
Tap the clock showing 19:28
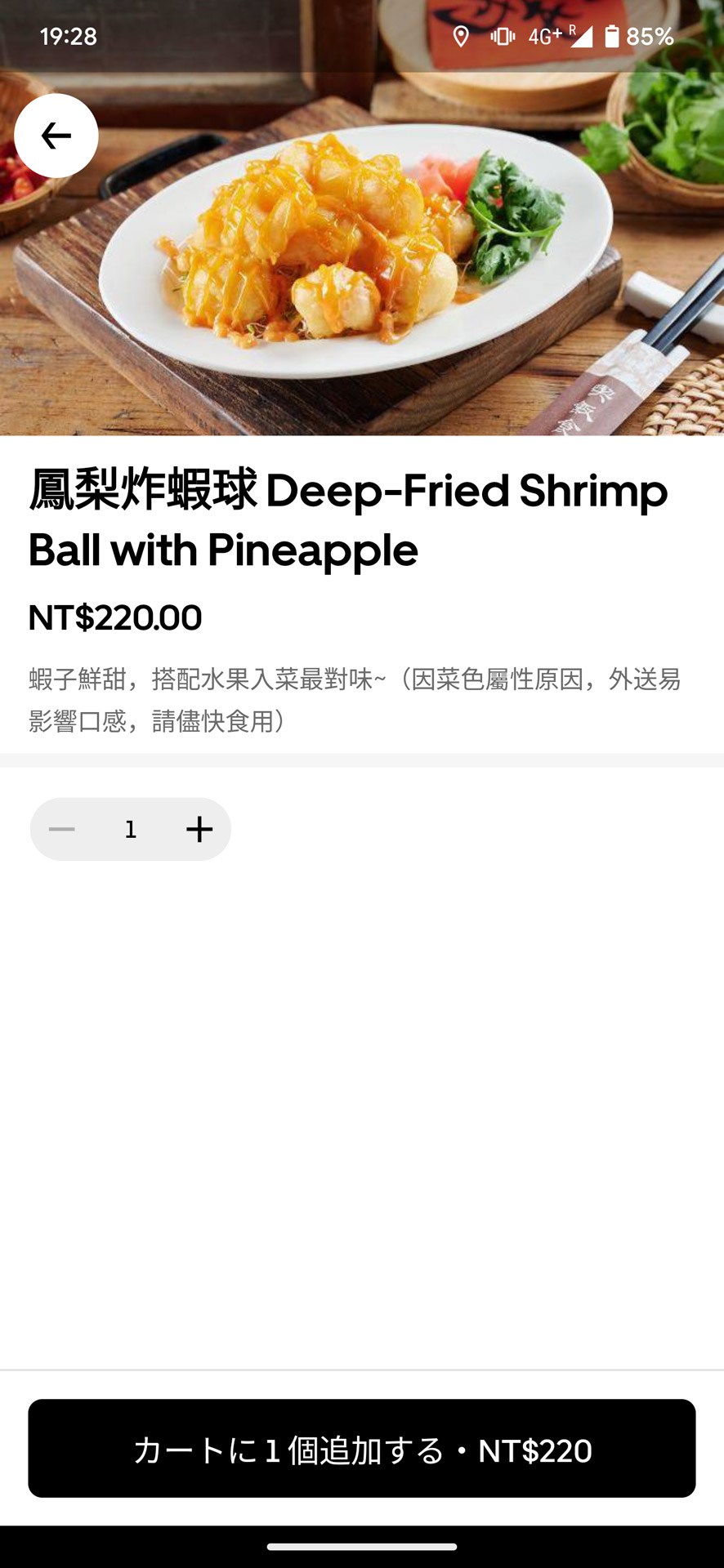tap(68, 37)
